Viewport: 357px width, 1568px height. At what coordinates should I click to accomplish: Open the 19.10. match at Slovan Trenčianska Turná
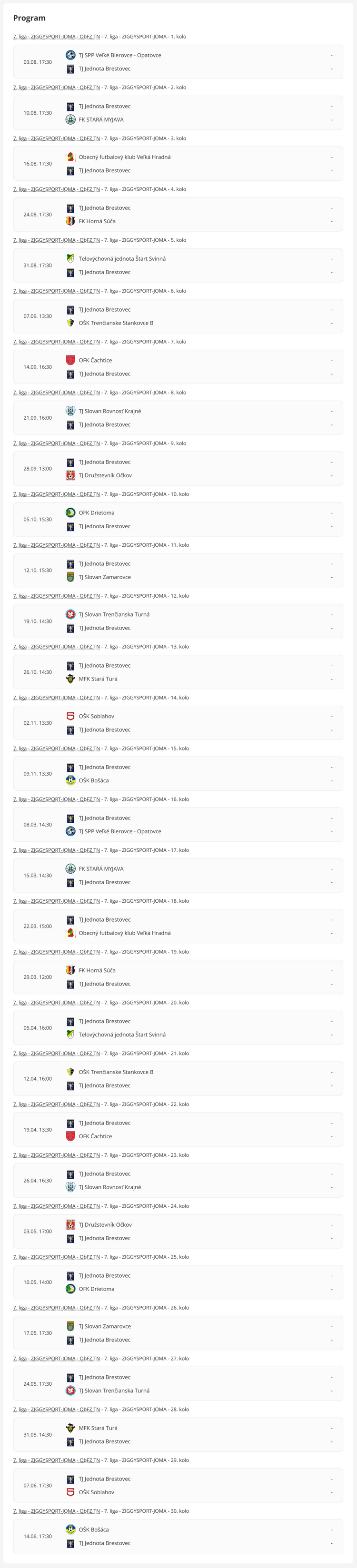(x=178, y=621)
